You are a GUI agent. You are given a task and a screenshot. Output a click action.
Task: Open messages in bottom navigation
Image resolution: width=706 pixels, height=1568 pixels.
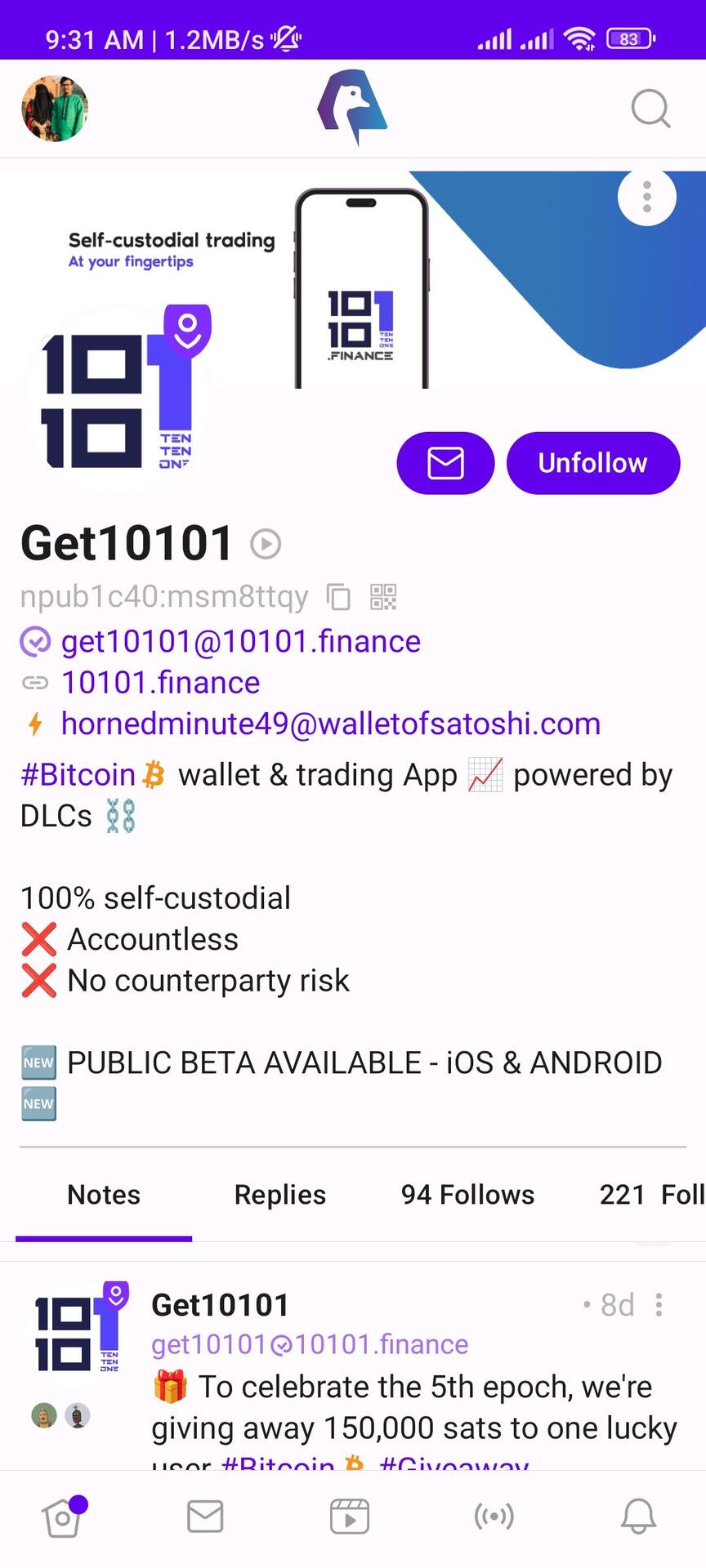[x=205, y=1517]
